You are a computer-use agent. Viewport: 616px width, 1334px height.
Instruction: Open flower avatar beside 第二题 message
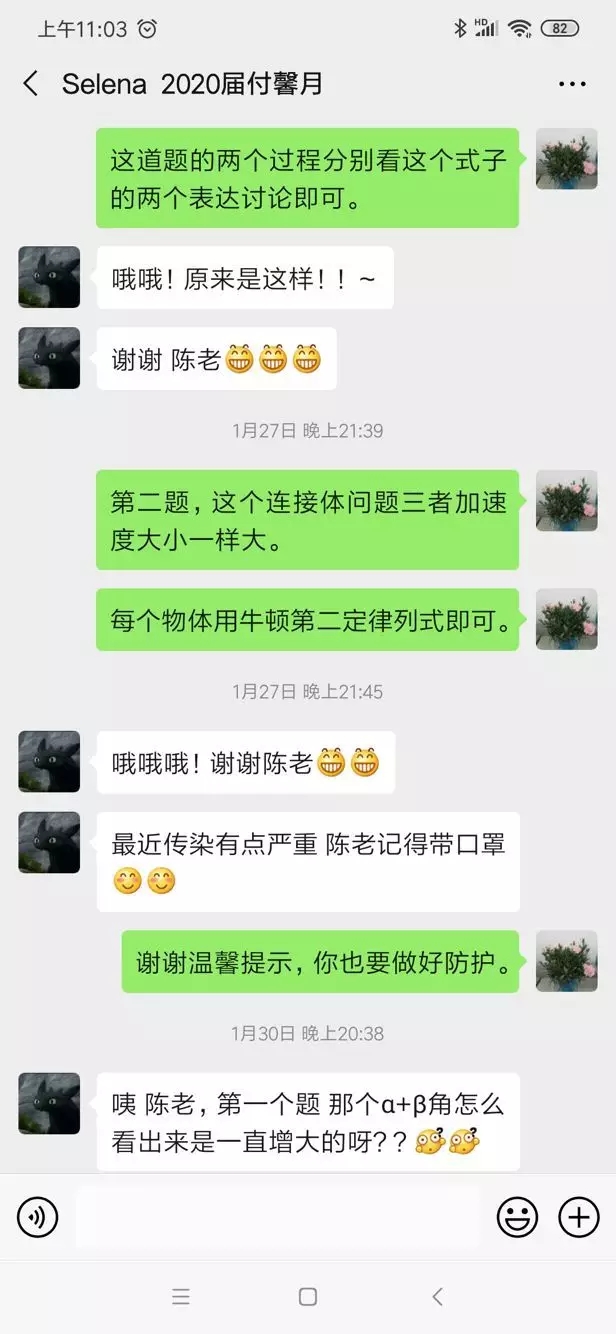(x=567, y=501)
